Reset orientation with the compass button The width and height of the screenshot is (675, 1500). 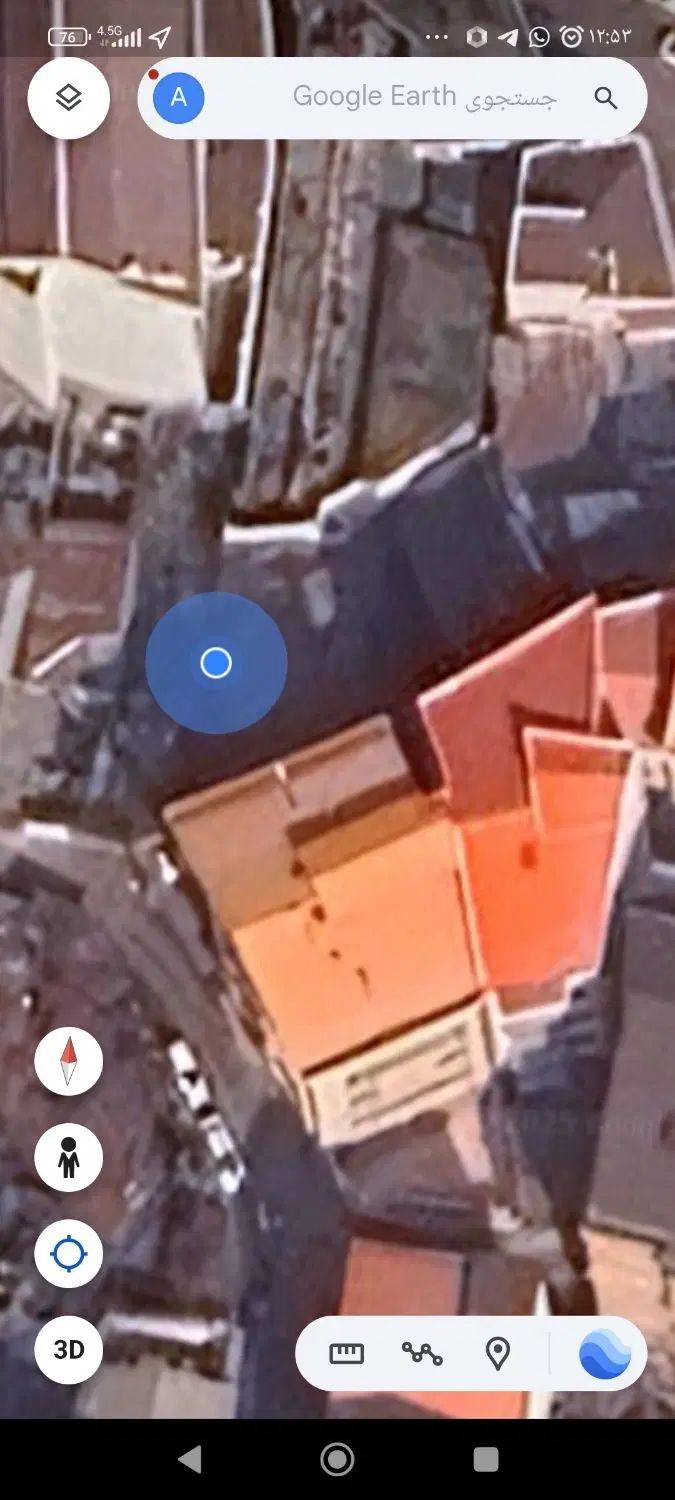[x=68, y=1061]
